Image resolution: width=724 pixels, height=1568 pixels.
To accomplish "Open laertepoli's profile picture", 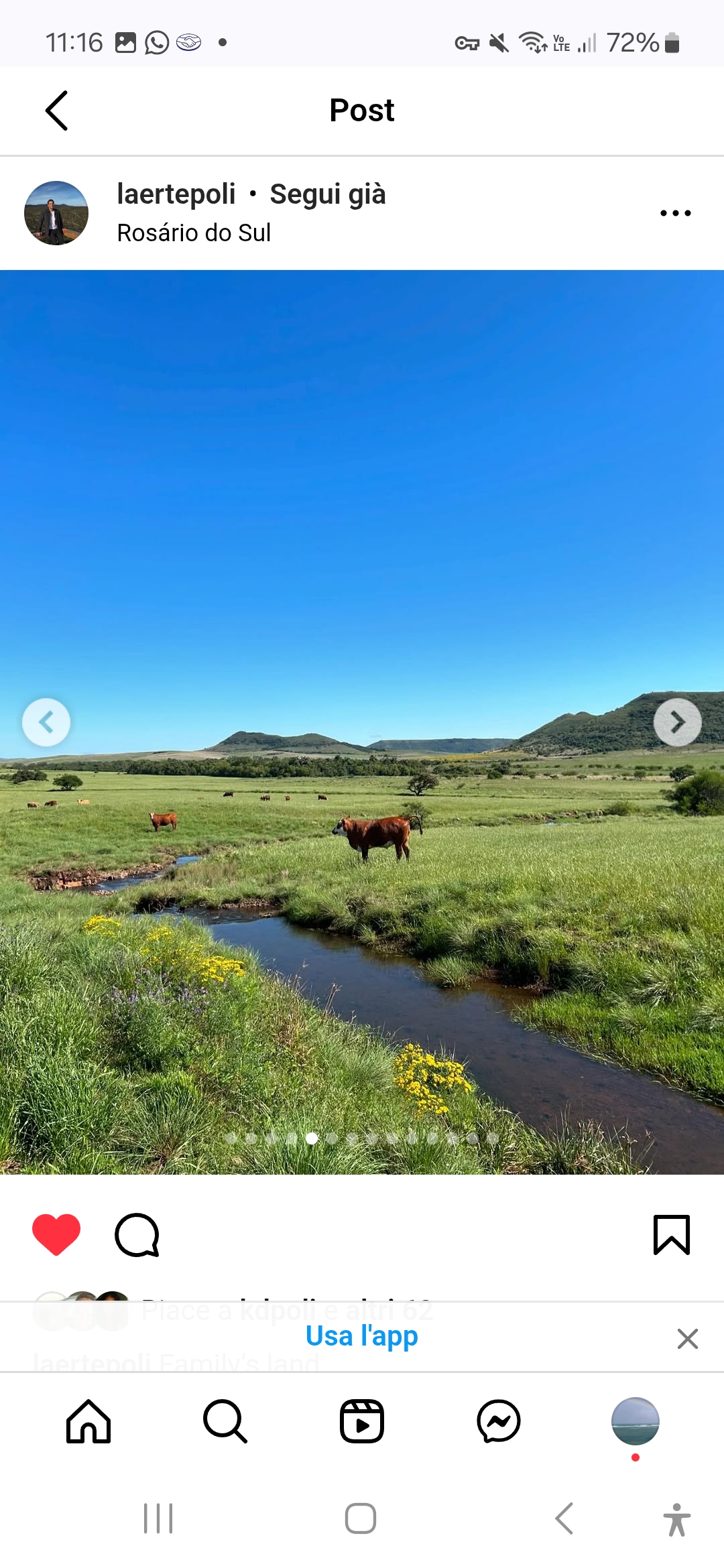I will (56, 213).
